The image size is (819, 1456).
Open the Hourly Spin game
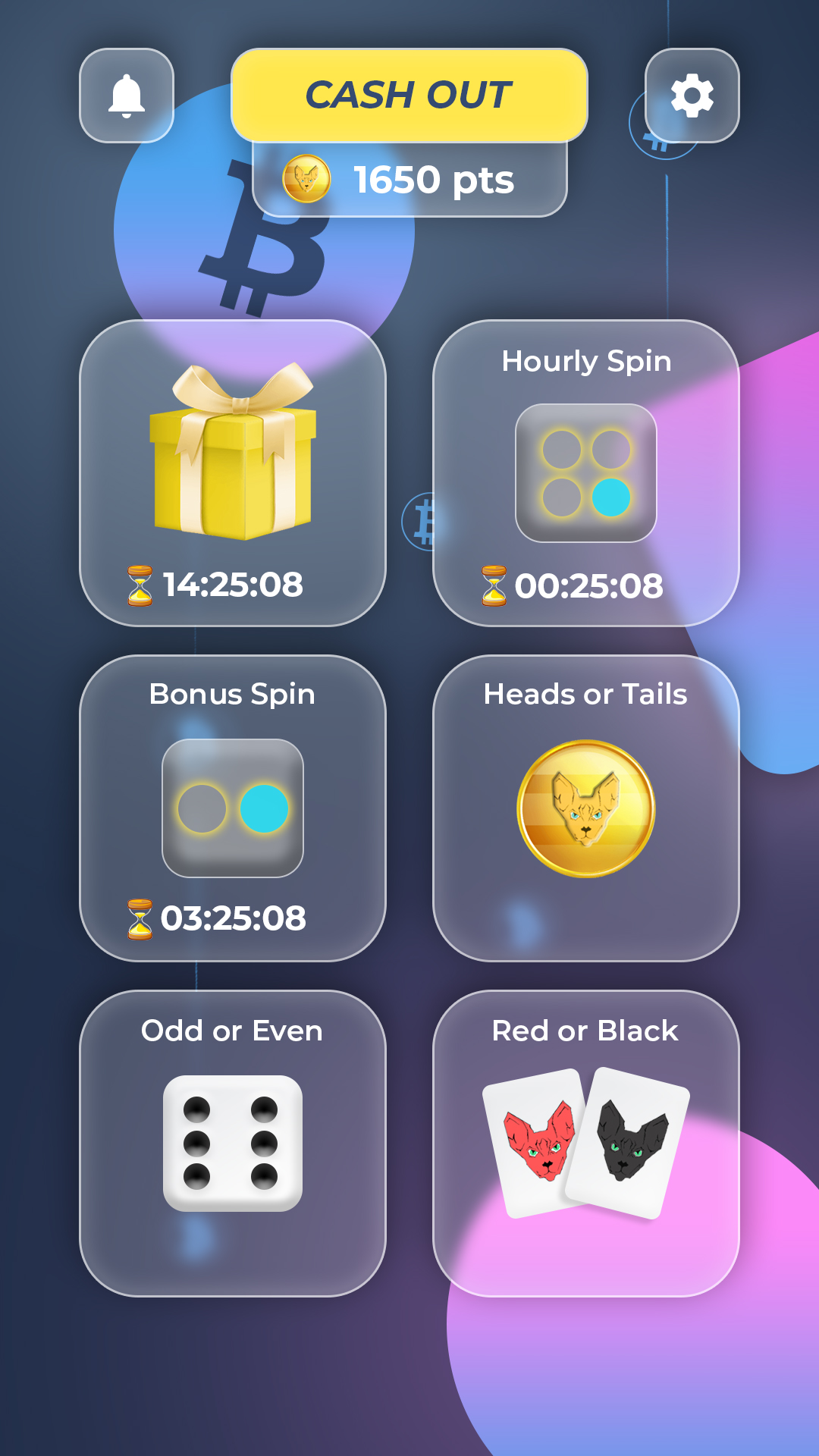pos(585,473)
